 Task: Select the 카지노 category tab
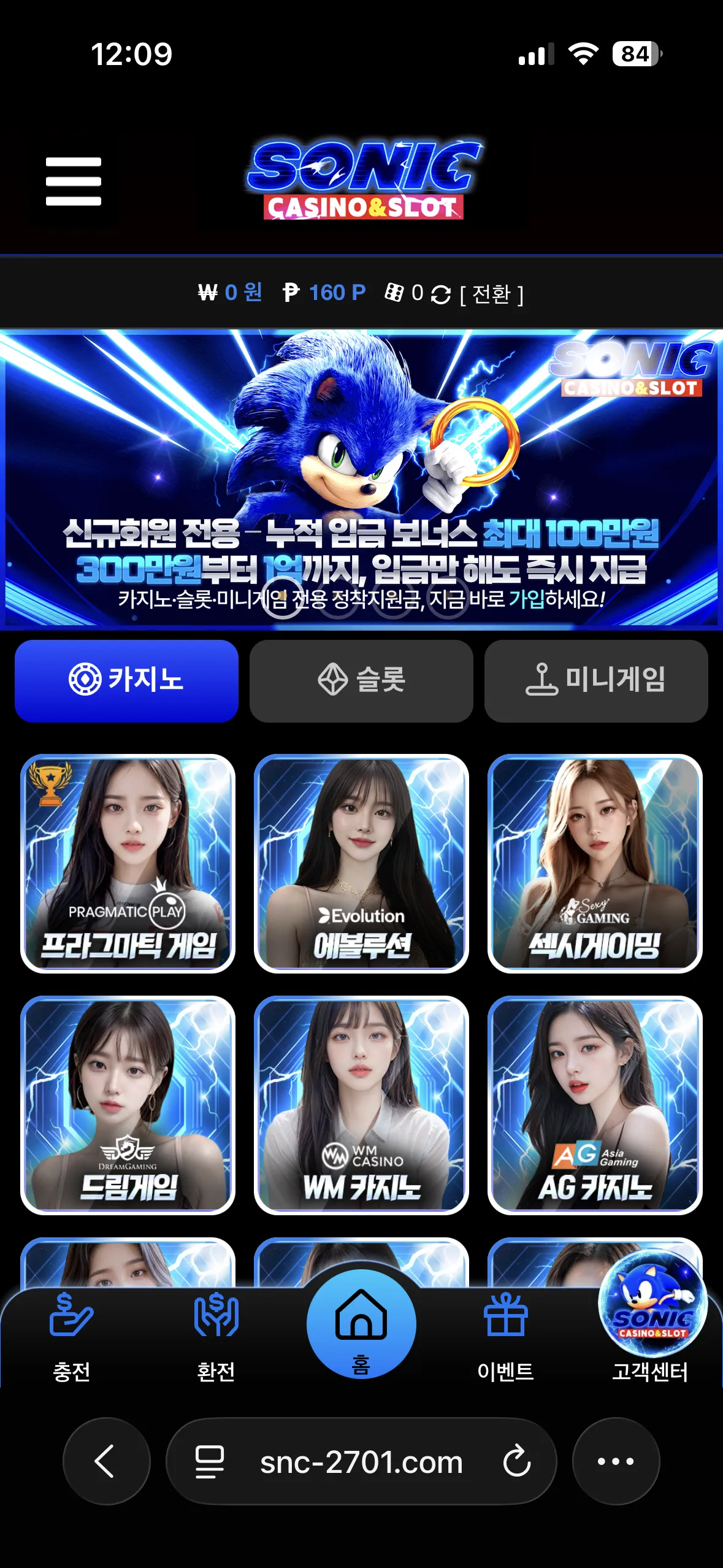coord(126,680)
